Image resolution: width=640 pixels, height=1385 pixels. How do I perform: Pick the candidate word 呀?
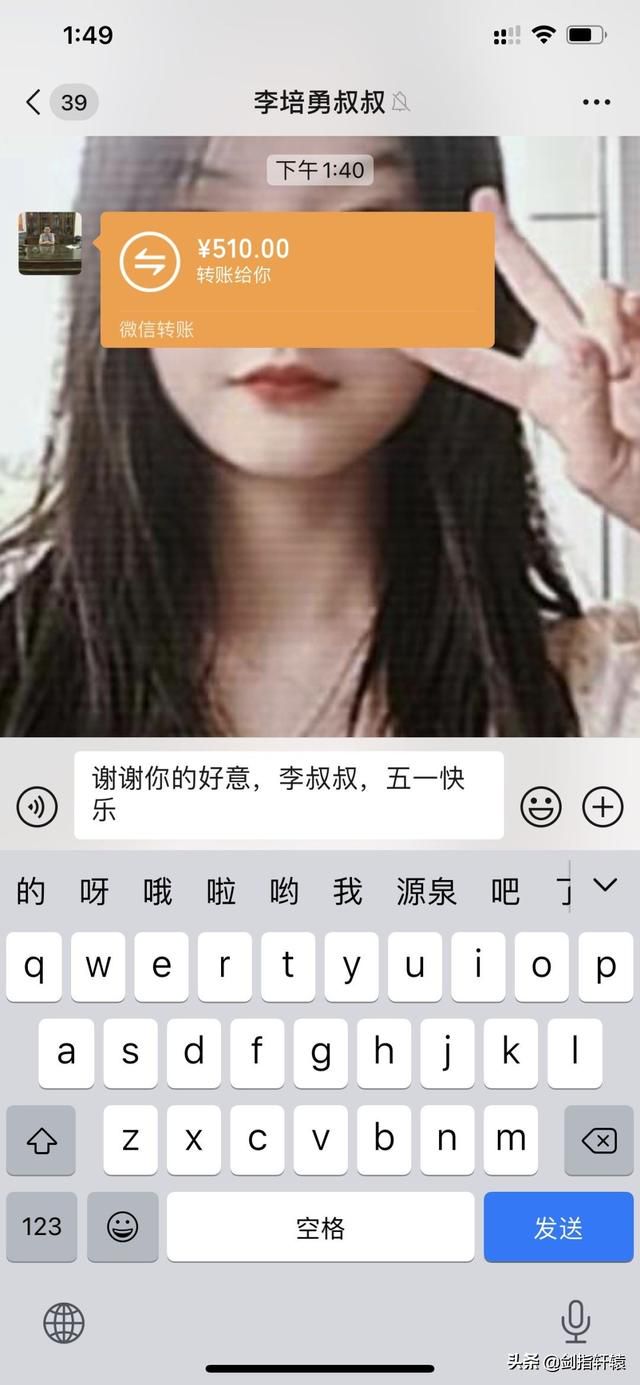(94, 890)
